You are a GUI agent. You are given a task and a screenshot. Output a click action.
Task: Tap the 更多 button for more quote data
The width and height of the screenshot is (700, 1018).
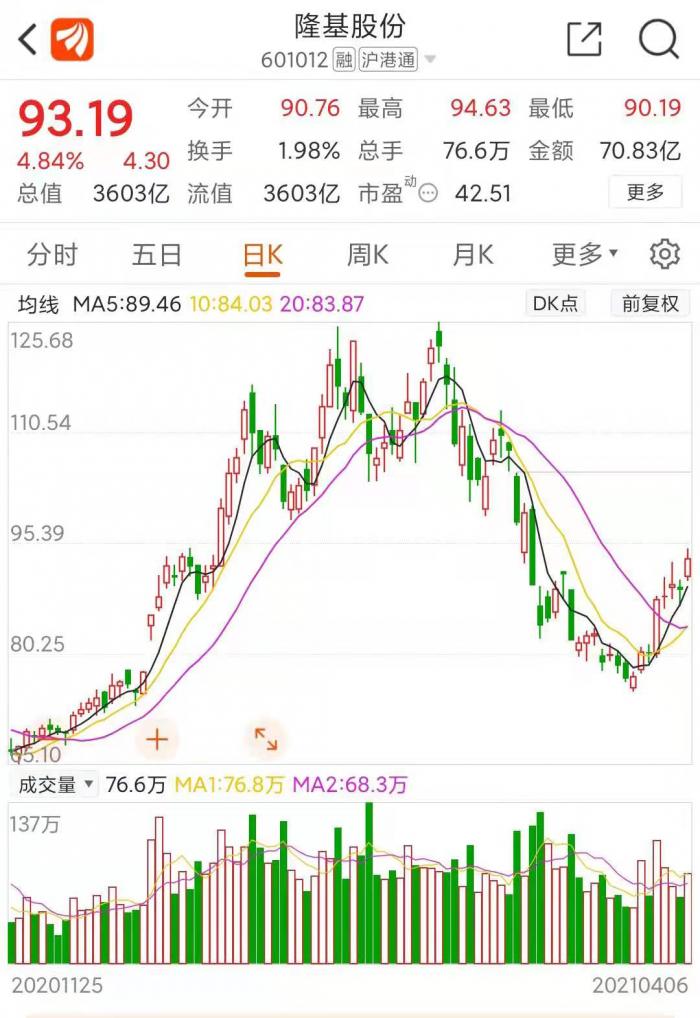click(x=645, y=192)
